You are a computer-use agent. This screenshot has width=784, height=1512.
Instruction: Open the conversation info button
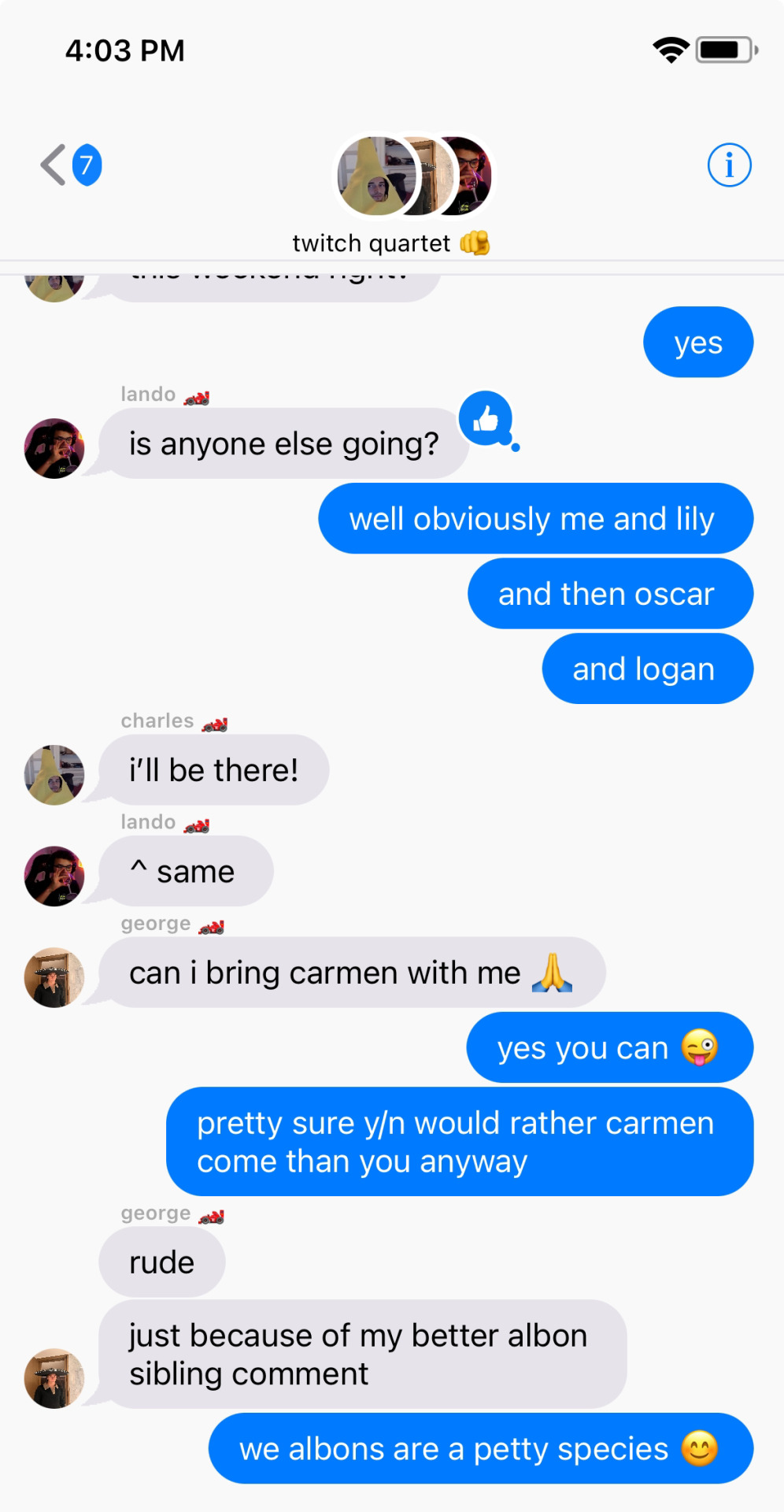[x=729, y=165]
